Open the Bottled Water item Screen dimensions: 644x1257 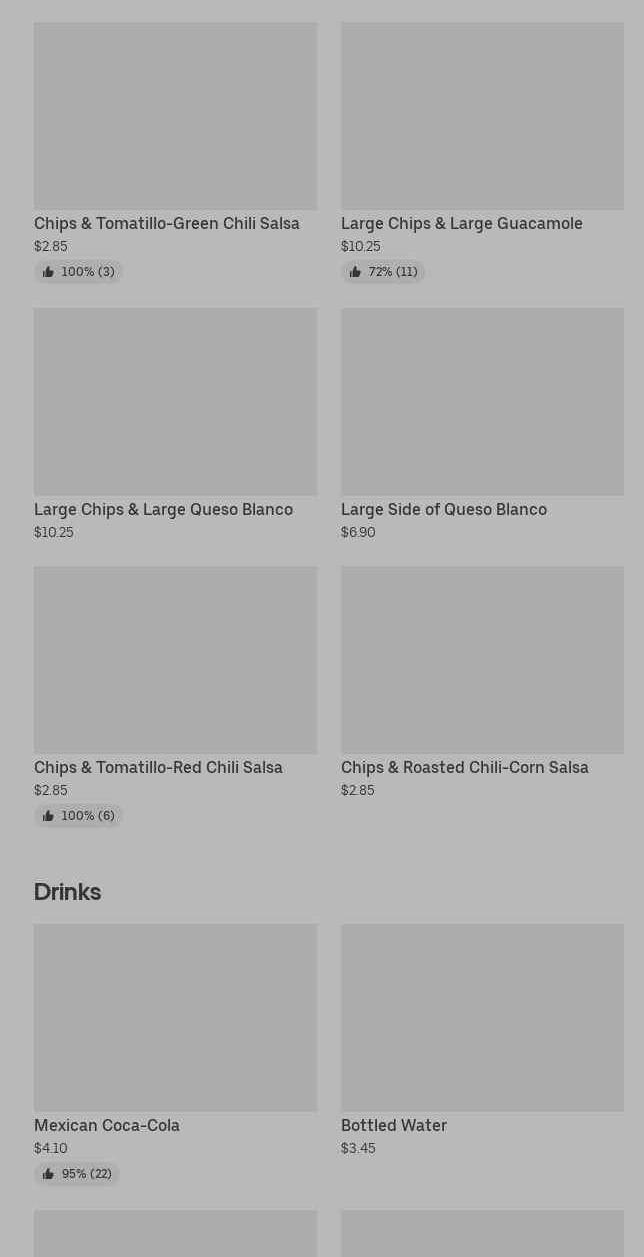point(482,1041)
